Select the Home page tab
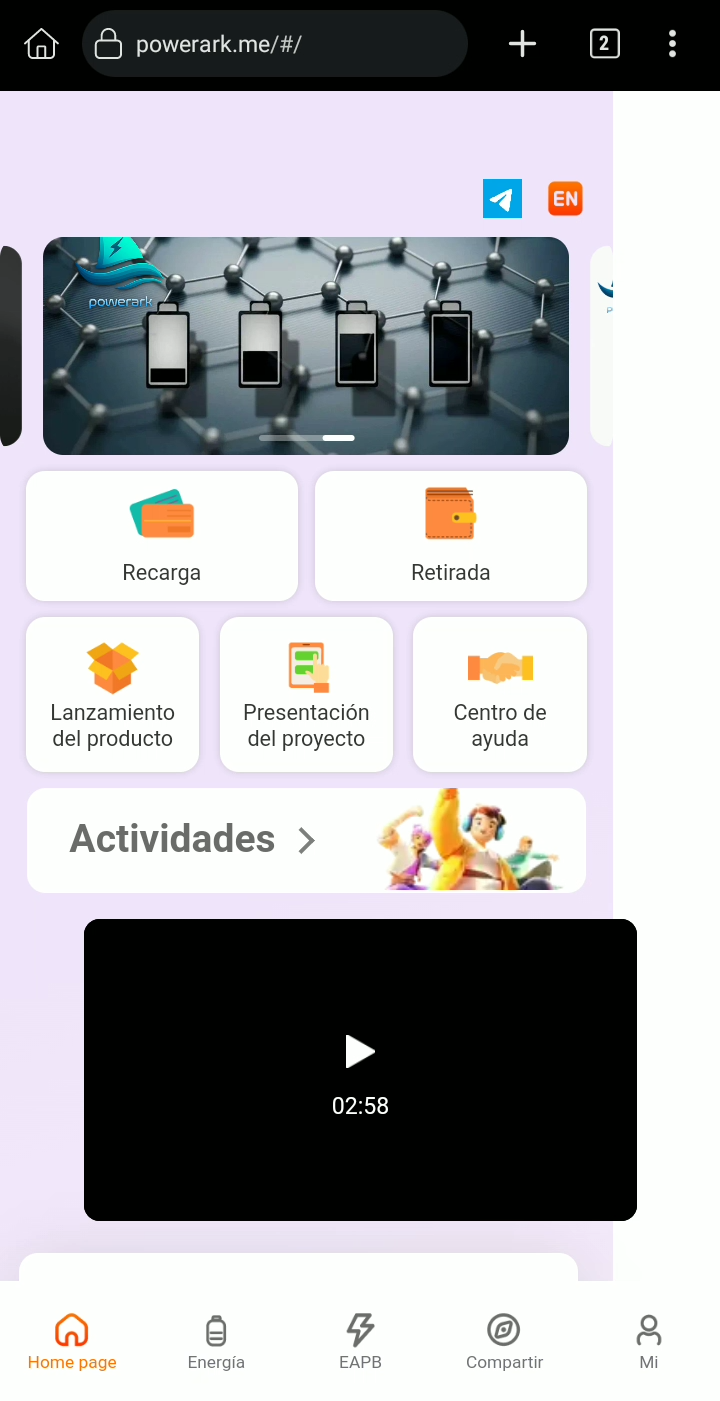Viewport: 720px width, 1401px height. click(x=72, y=1342)
